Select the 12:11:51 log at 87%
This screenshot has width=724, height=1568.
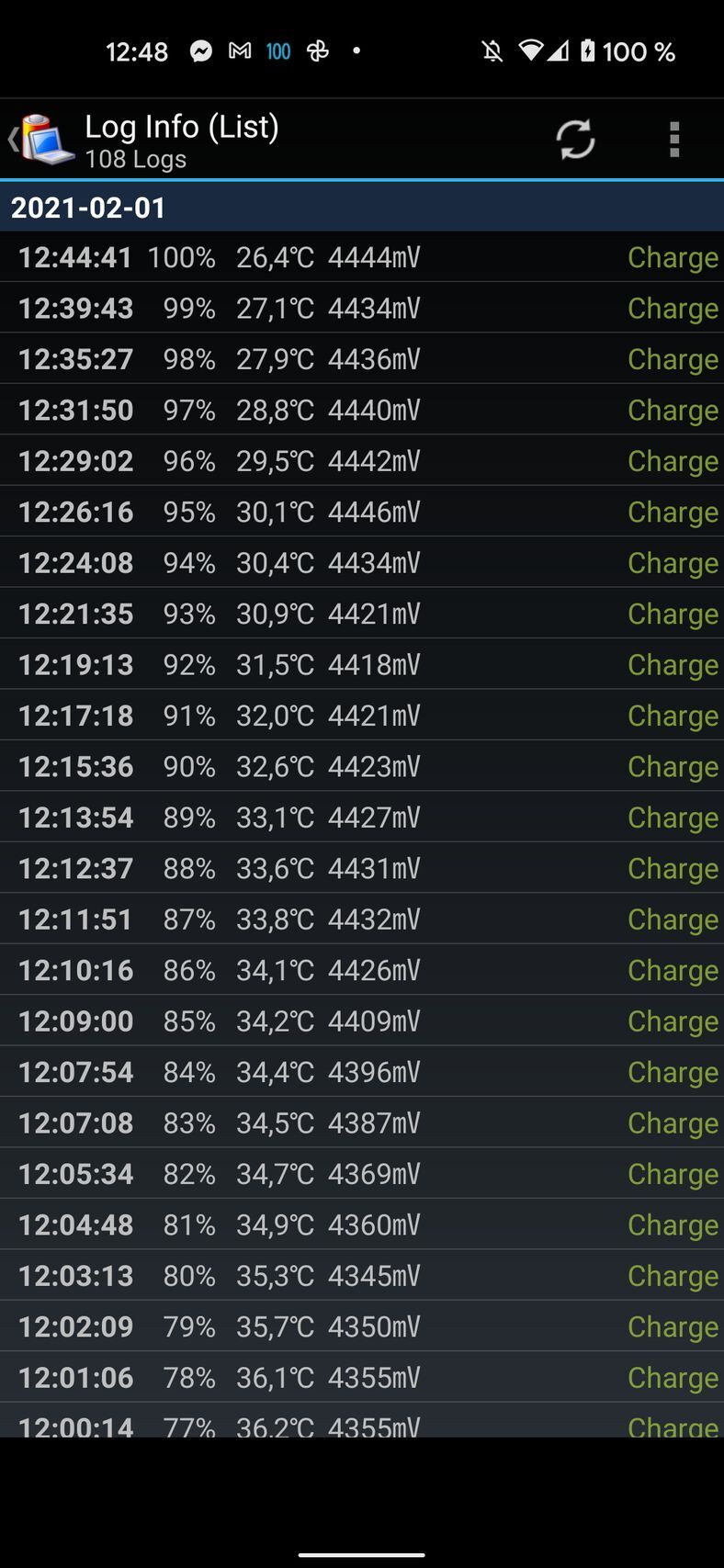pos(362,919)
